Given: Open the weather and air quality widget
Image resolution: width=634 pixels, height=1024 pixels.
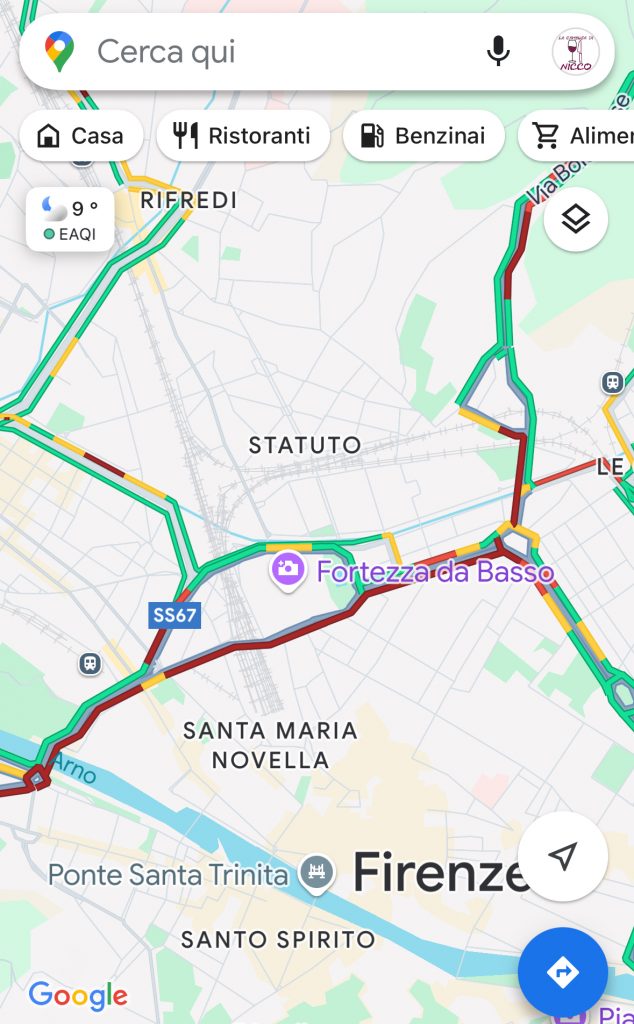Looking at the screenshot, I should pos(70,219).
